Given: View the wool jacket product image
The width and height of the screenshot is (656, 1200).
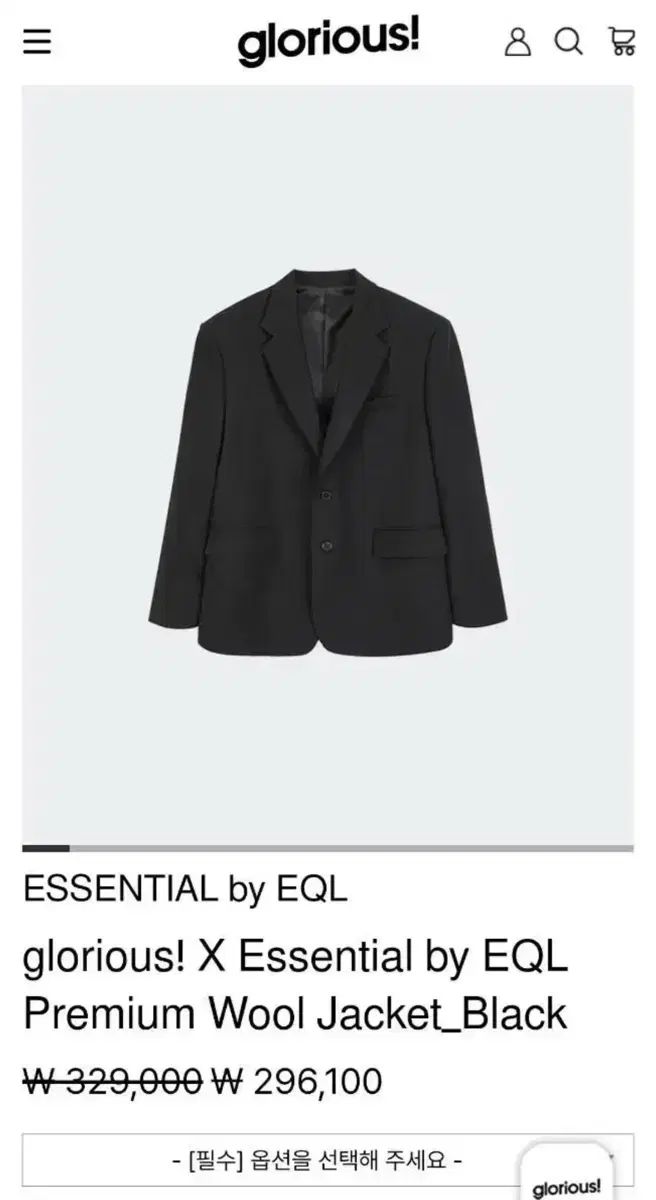Looking at the screenshot, I should [x=328, y=464].
